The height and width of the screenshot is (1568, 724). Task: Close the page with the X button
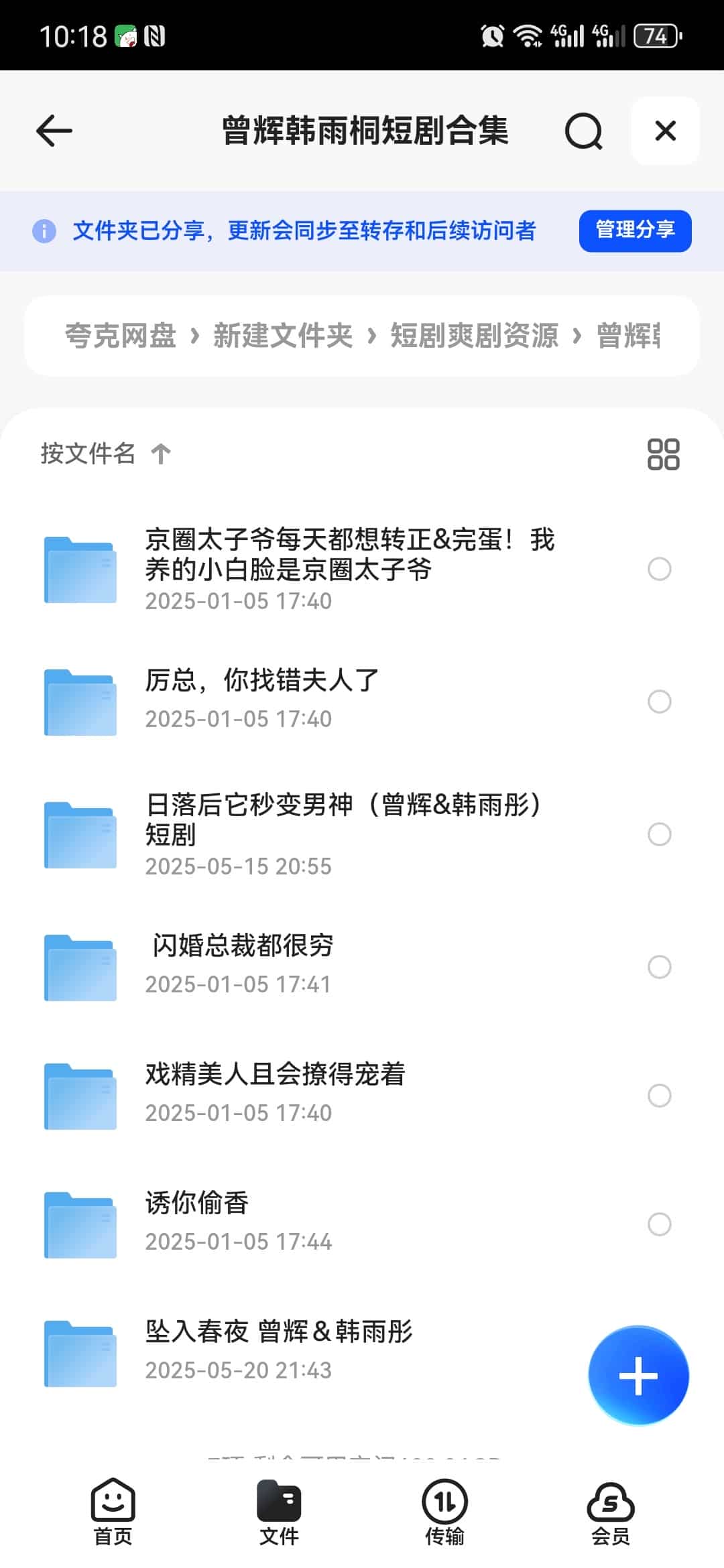(665, 131)
